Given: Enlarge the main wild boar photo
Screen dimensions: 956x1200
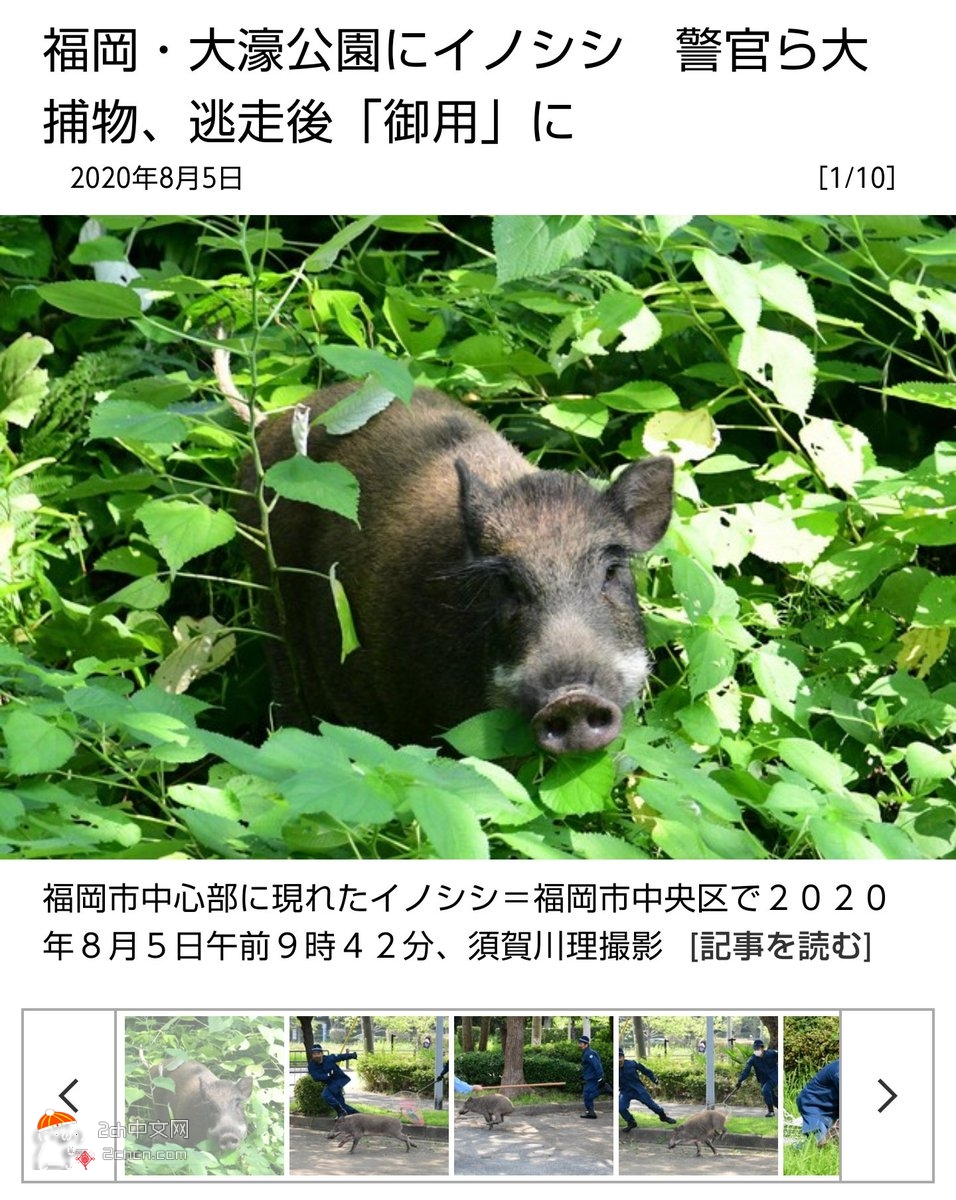Looking at the screenshot, I should point(478,537).
